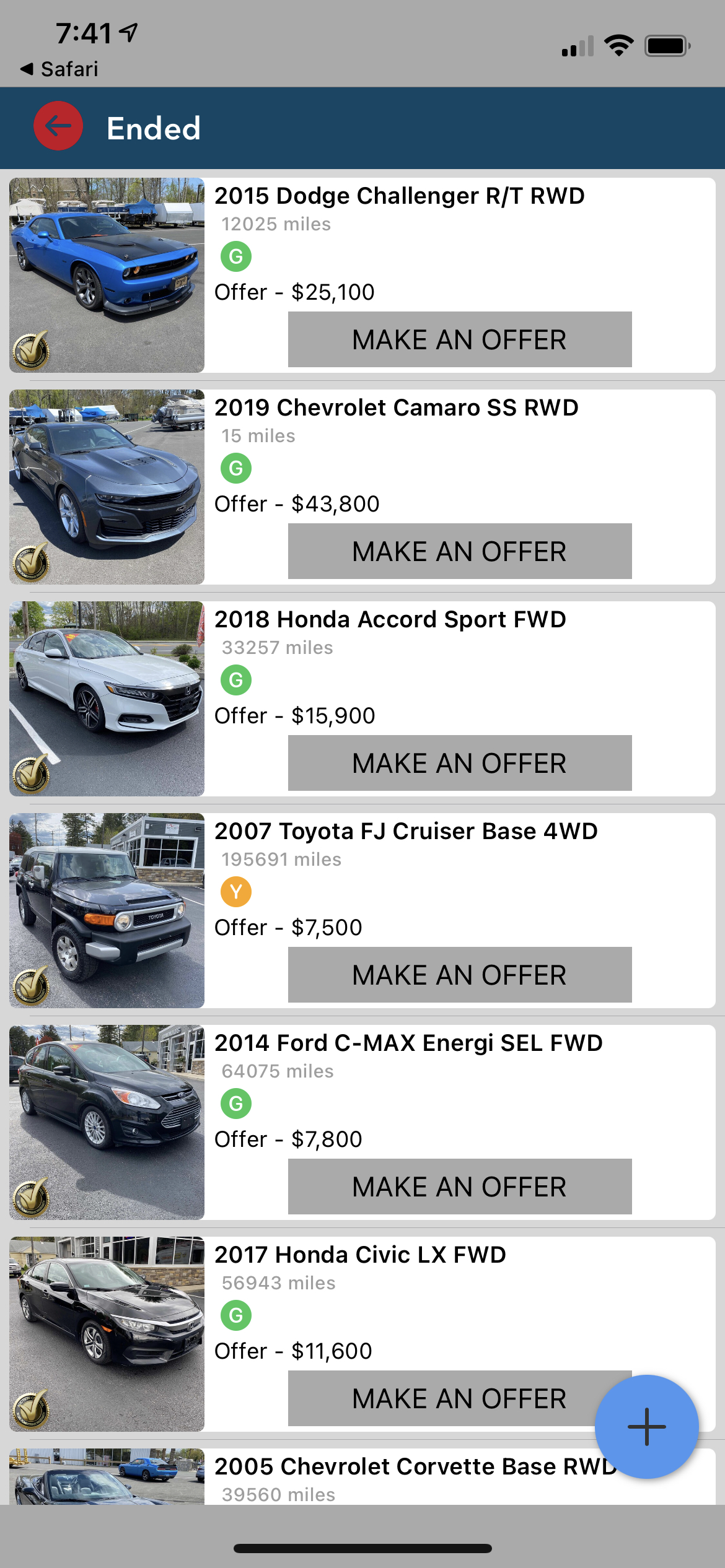725x1568 pixels.
Task: View the 2007 Toyota FJ Cruiser listing
Action: coord(406,832)
